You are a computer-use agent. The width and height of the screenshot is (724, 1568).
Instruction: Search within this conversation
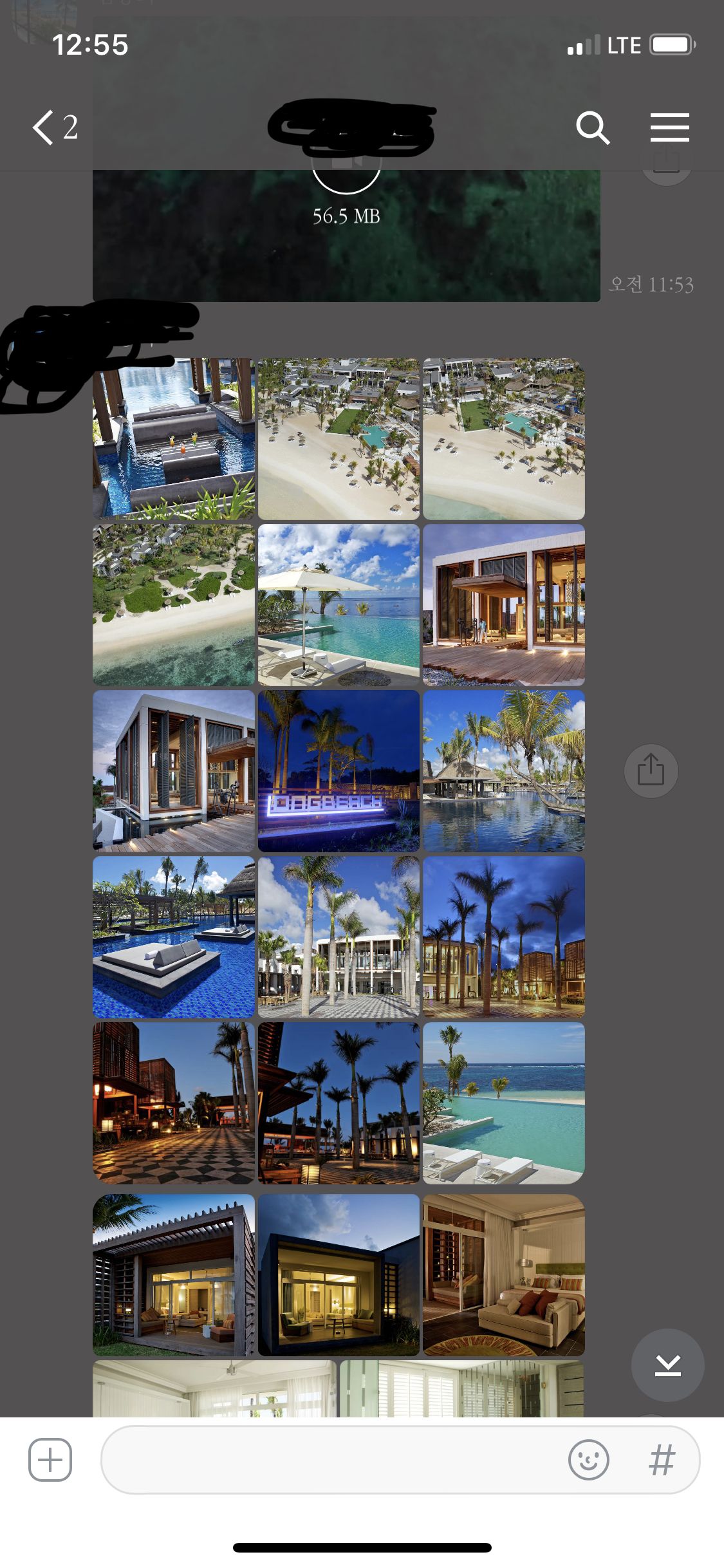pyautogui.click(x=592, y=127)
